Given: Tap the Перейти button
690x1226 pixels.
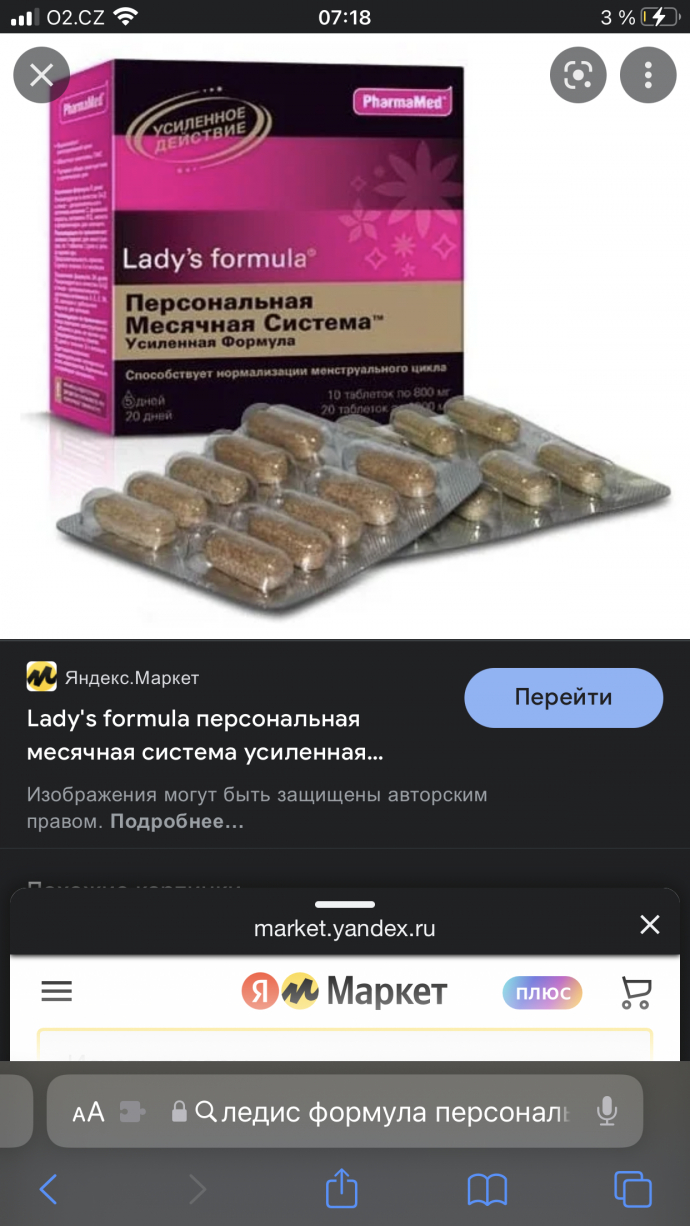Looking at the screenshot, I should tap(563, 697).
